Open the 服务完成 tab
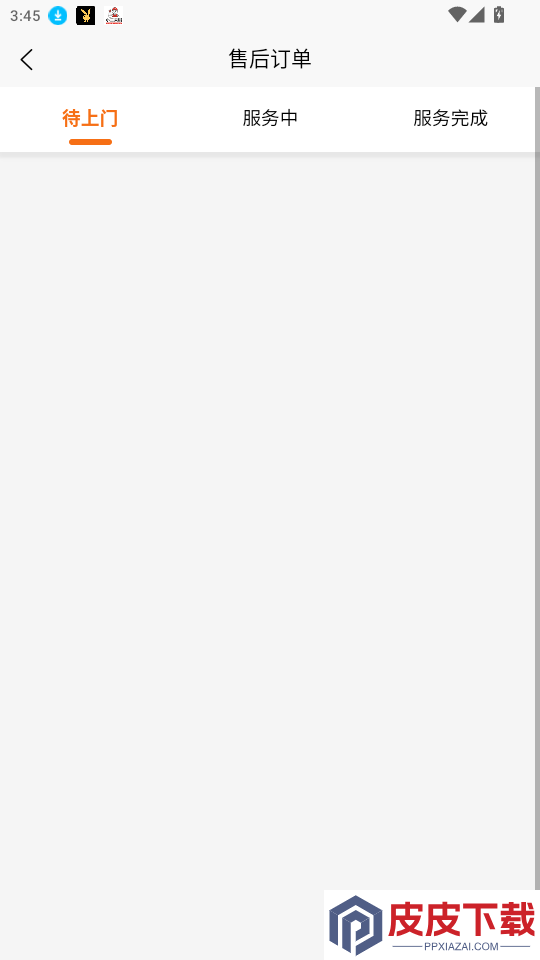 point(450,118)
